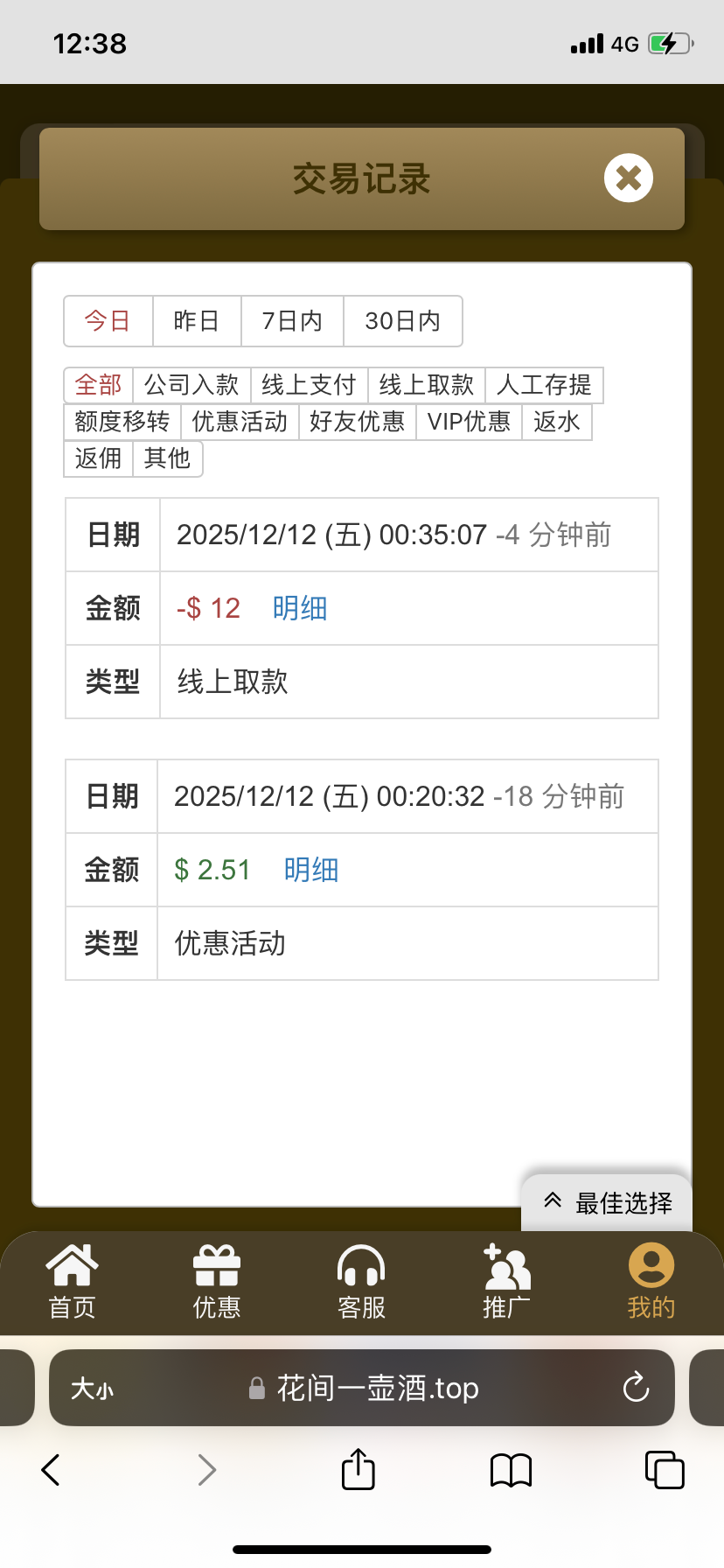This screenshot has width=724, height=1568.
Task: Filter by 人工存提
Action: pos(544,385)
